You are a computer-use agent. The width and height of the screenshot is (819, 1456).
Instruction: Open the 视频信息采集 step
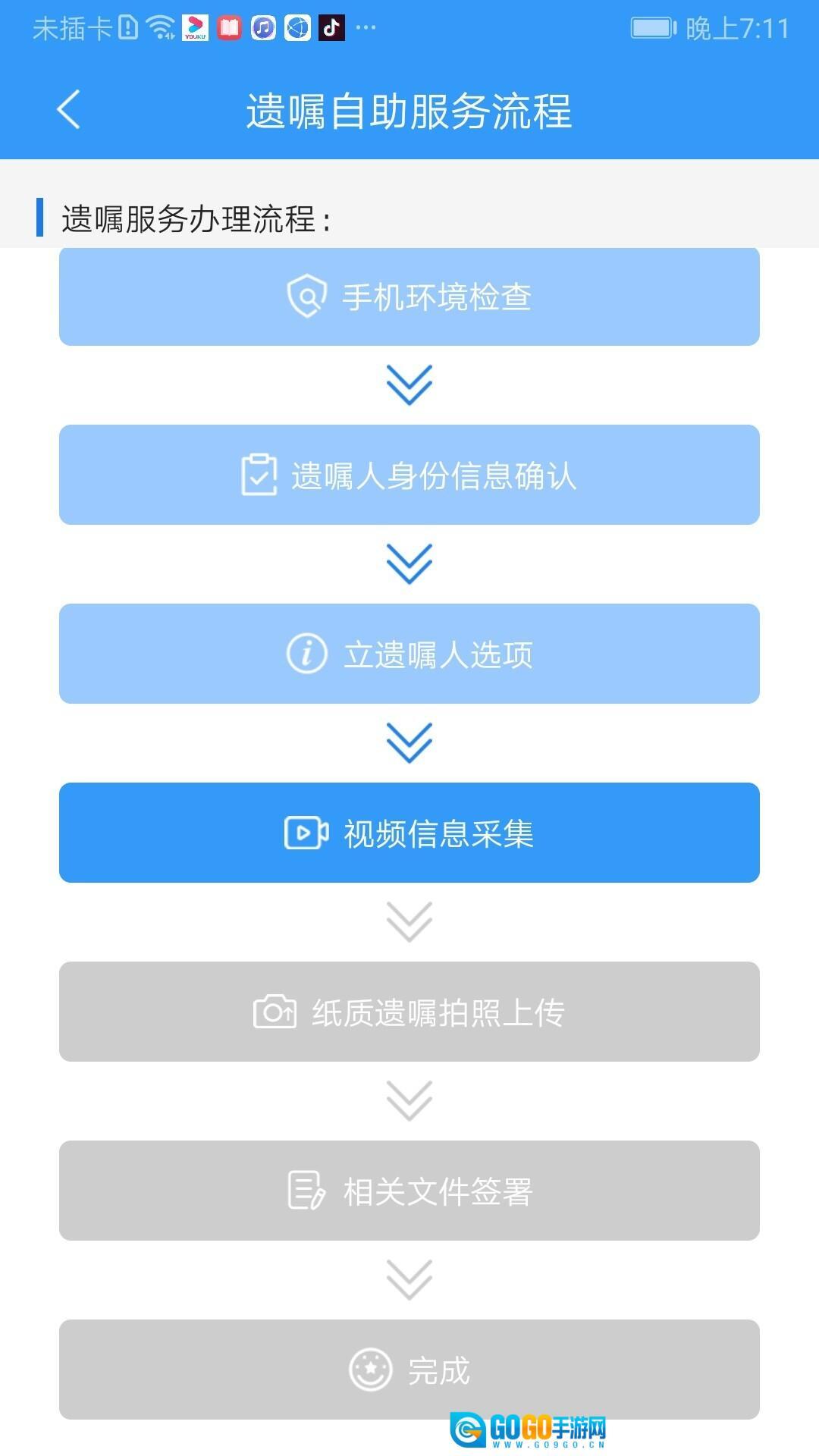coord(409,833)
